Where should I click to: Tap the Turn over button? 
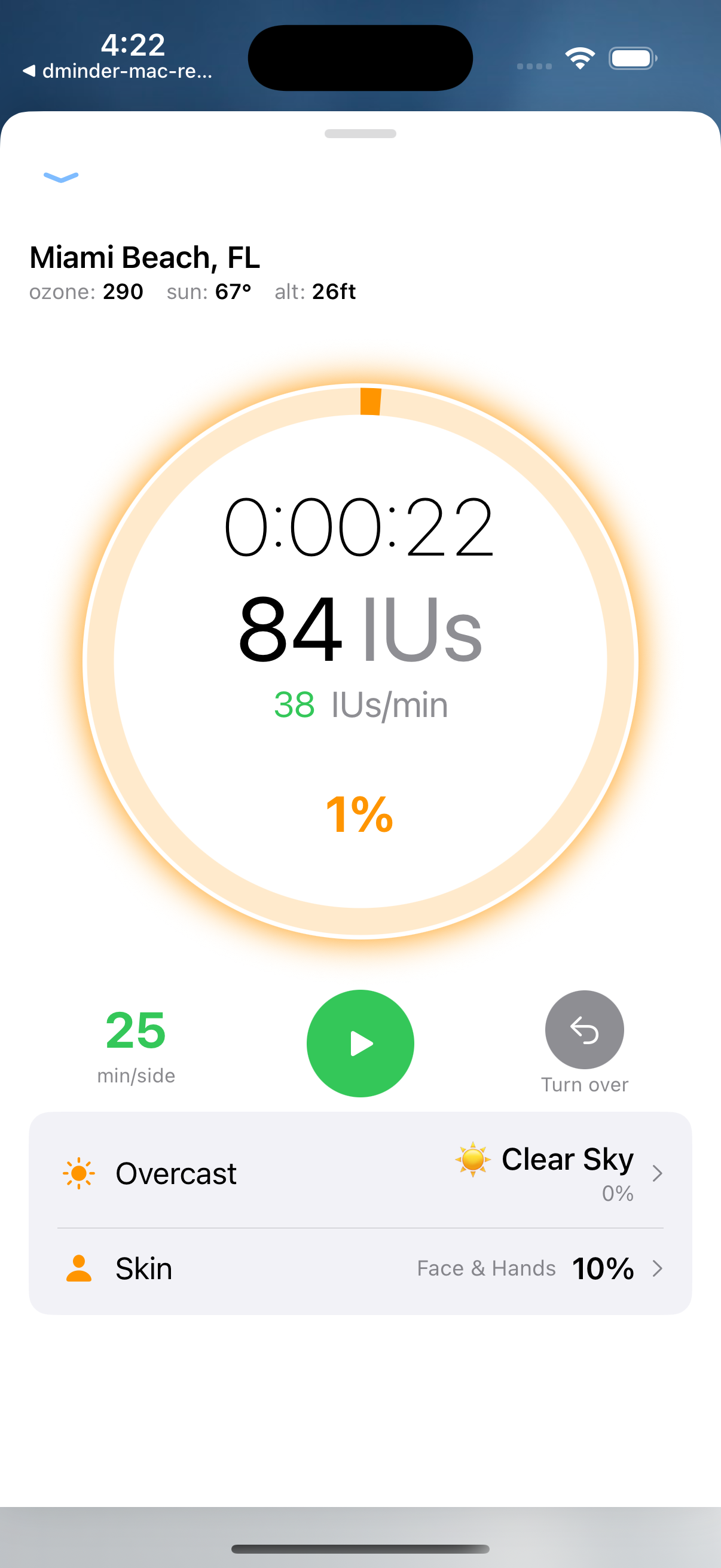(x=584, y=1030)
